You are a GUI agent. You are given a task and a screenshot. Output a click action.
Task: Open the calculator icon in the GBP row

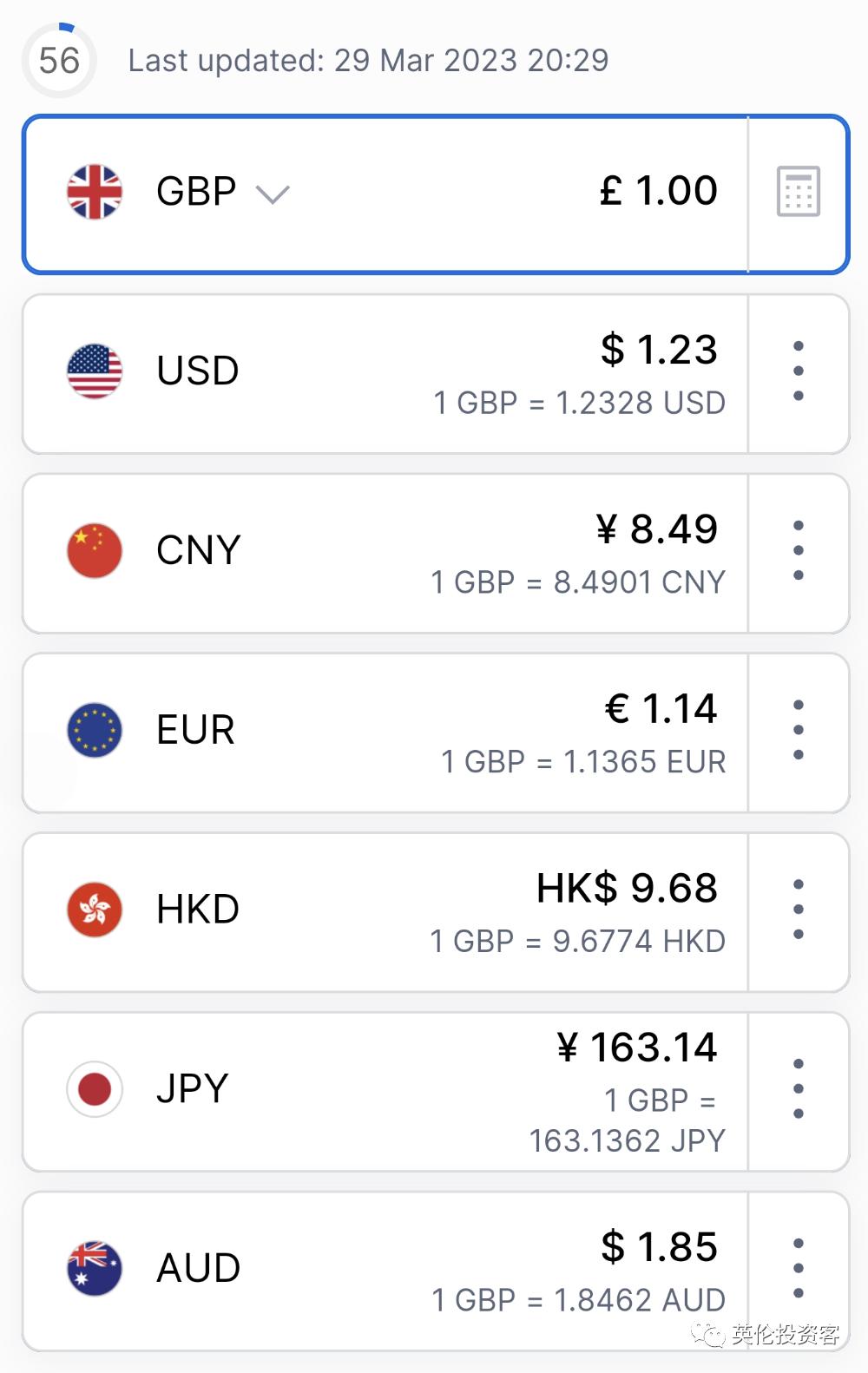(x=799, y=192)
